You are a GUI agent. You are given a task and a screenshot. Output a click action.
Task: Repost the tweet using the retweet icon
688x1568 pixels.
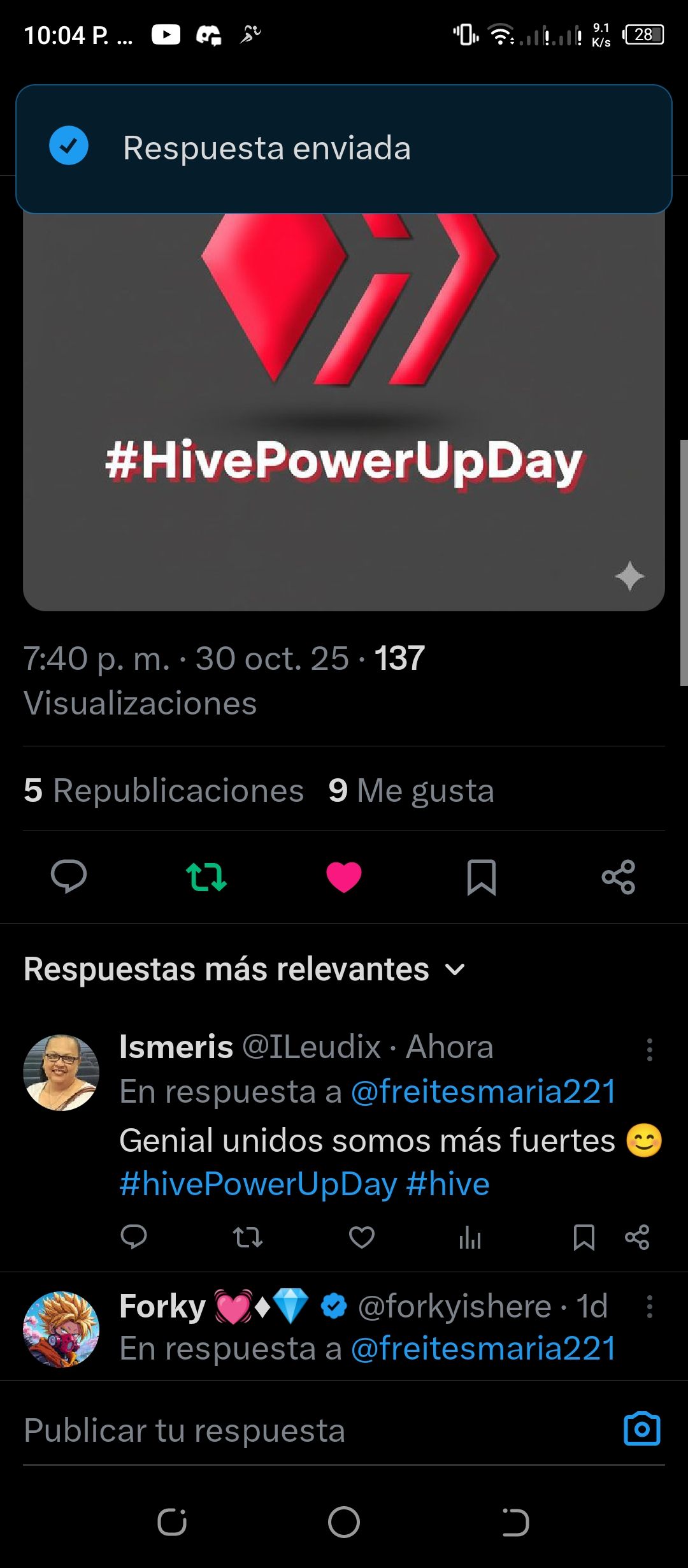206,876
